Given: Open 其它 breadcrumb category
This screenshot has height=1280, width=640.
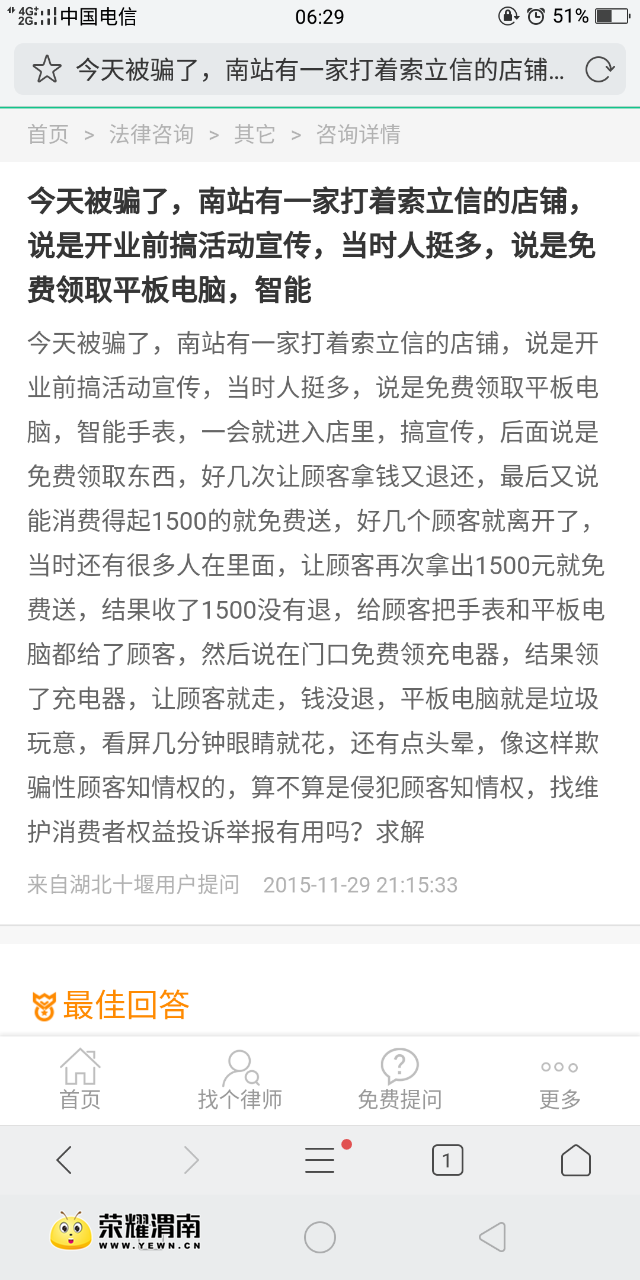Looking at the screenshot, I should click(x=254, y=134).
